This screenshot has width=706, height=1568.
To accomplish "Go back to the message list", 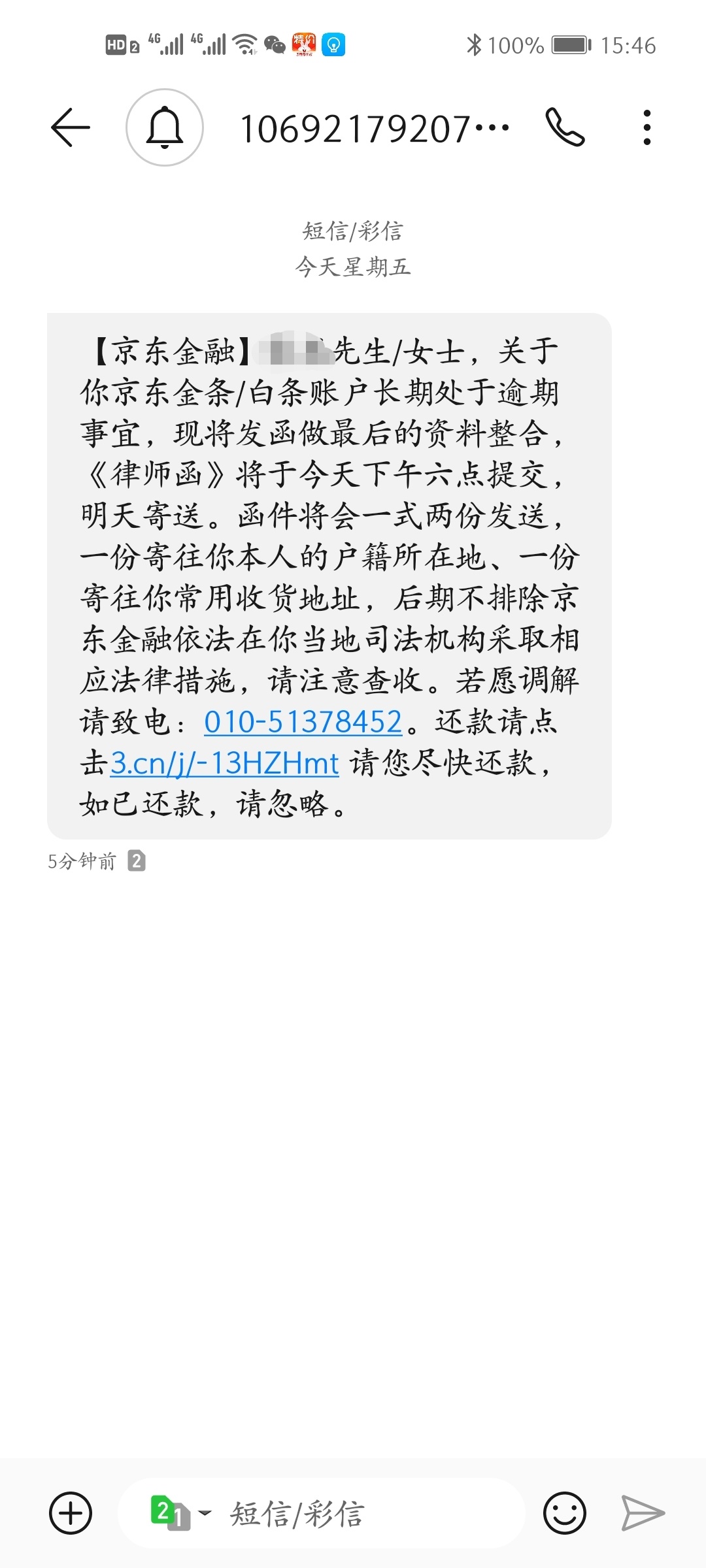I will click(71, 127).
